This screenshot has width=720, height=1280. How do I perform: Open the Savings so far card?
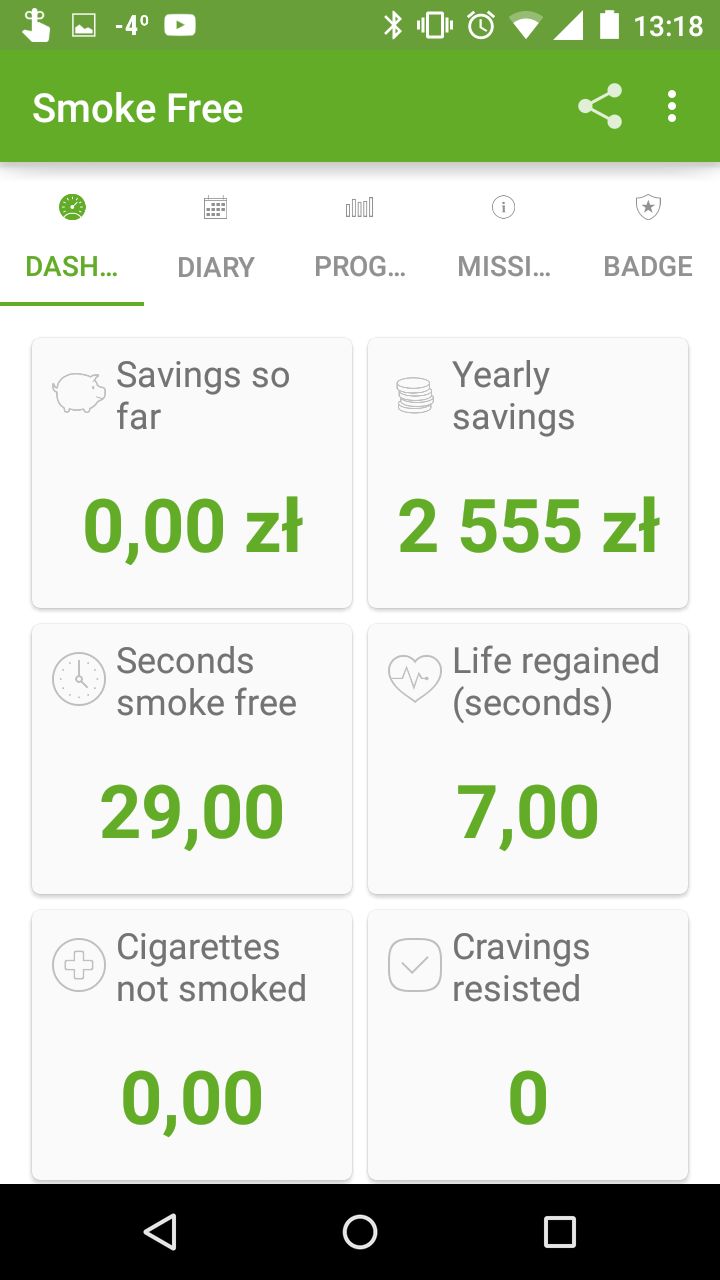pos(192,473)
